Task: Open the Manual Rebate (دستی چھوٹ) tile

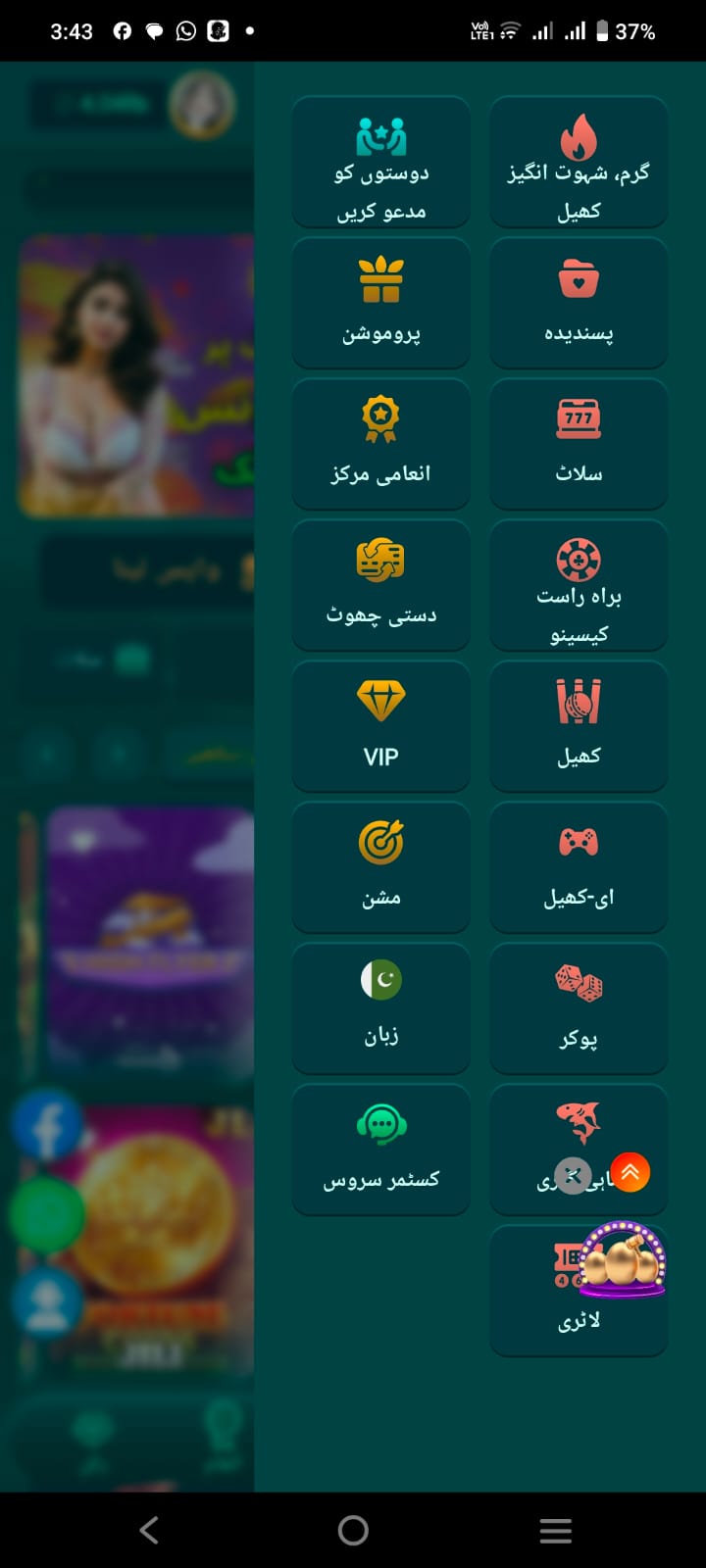Action: coord(380,585)
